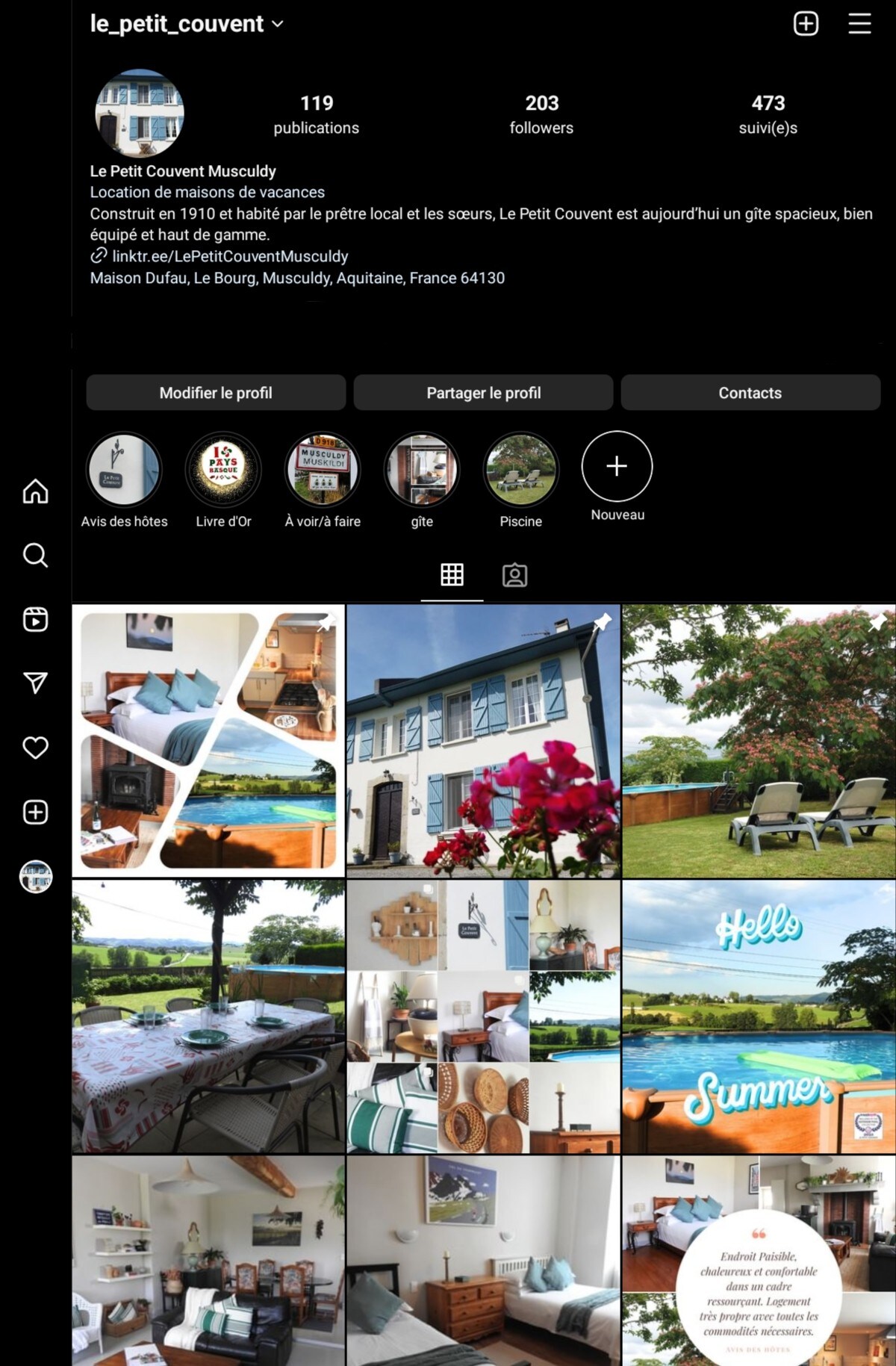Open the Piscine highlight

click(x=520, y=471)
